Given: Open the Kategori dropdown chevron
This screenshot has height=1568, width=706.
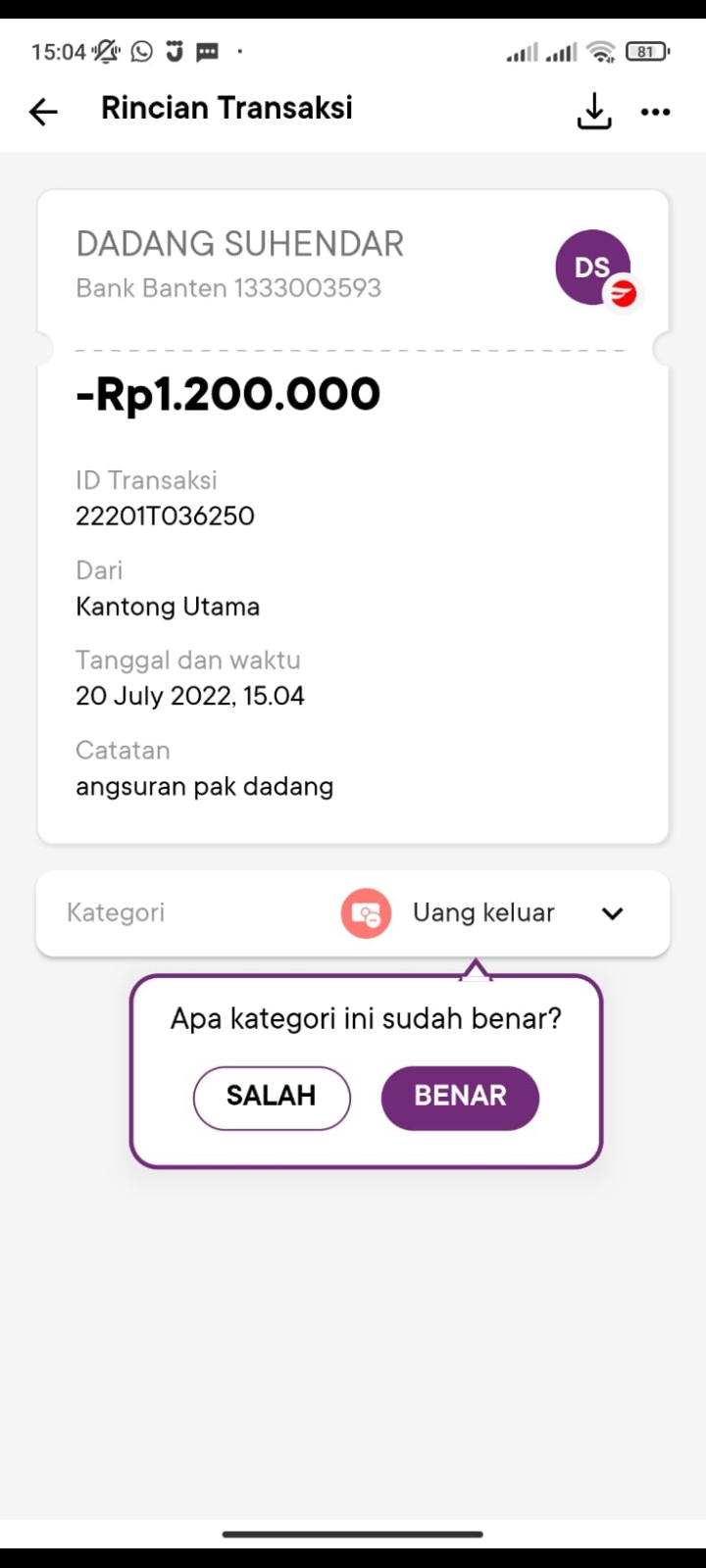Looking at the screenshot, I should [x=612, y=912].
